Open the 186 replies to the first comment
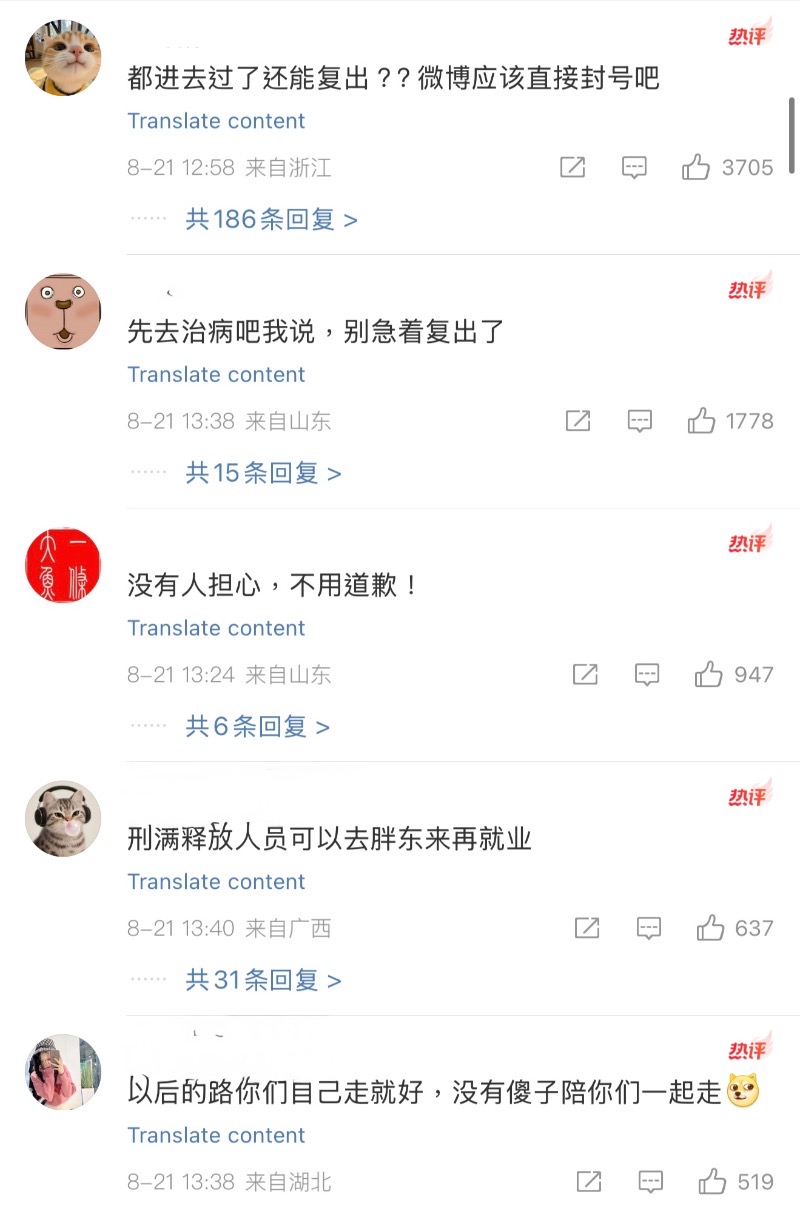The width and height of the screenshot is (800, 1214). pyautogui.click(x=271, y=219)
